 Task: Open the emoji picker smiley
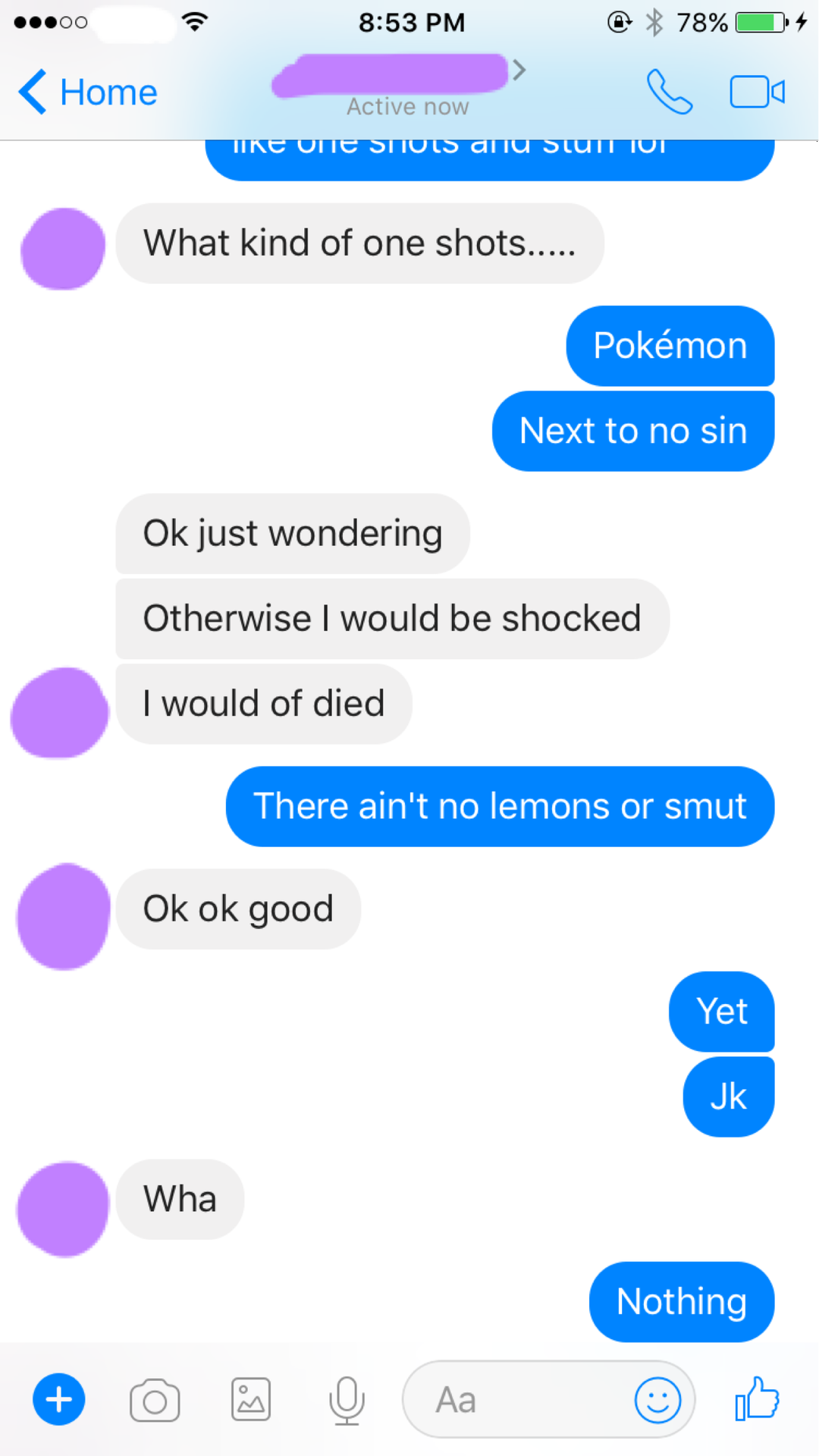657,1400
